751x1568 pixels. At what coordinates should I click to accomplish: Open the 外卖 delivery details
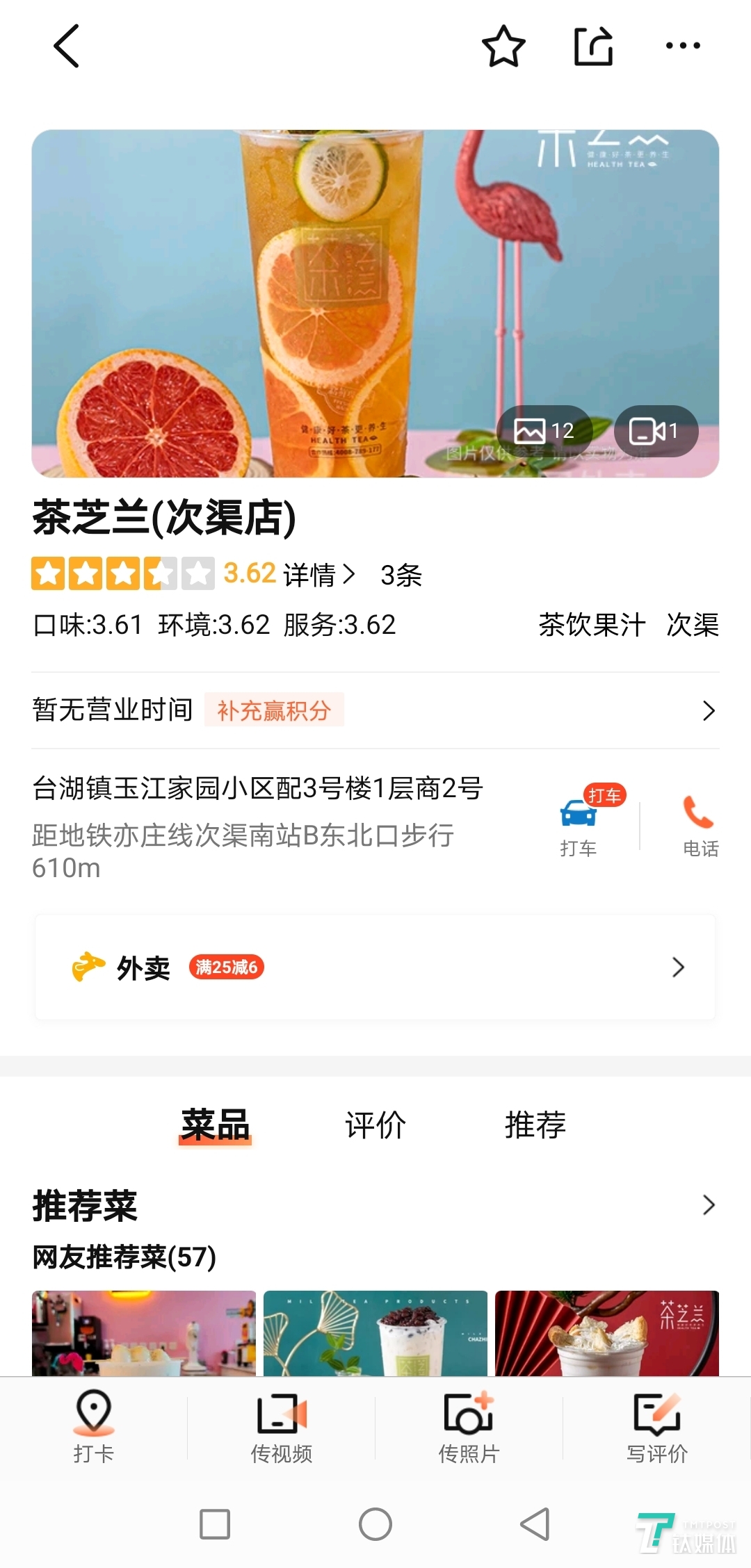tap(375, 967)
